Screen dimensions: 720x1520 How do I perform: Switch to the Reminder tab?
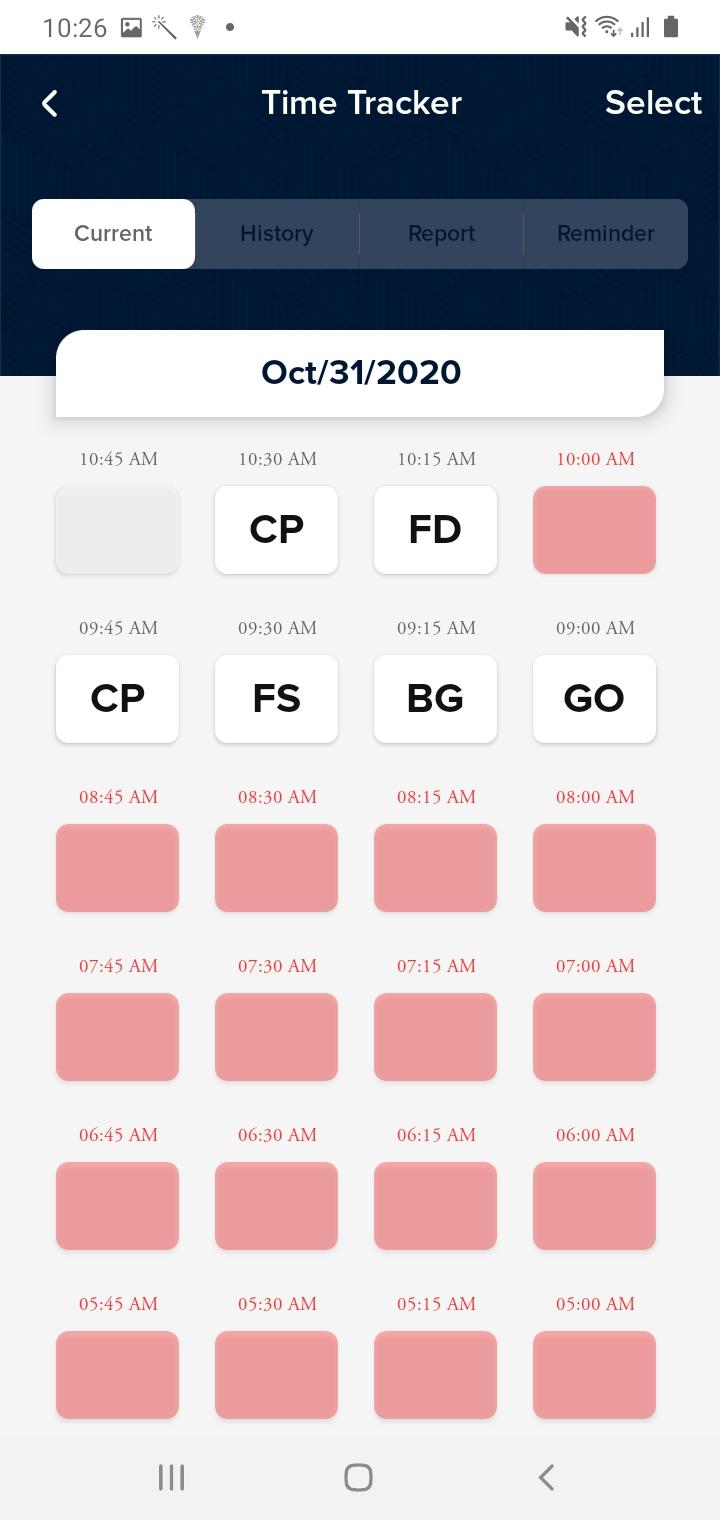tap(605, 234)
